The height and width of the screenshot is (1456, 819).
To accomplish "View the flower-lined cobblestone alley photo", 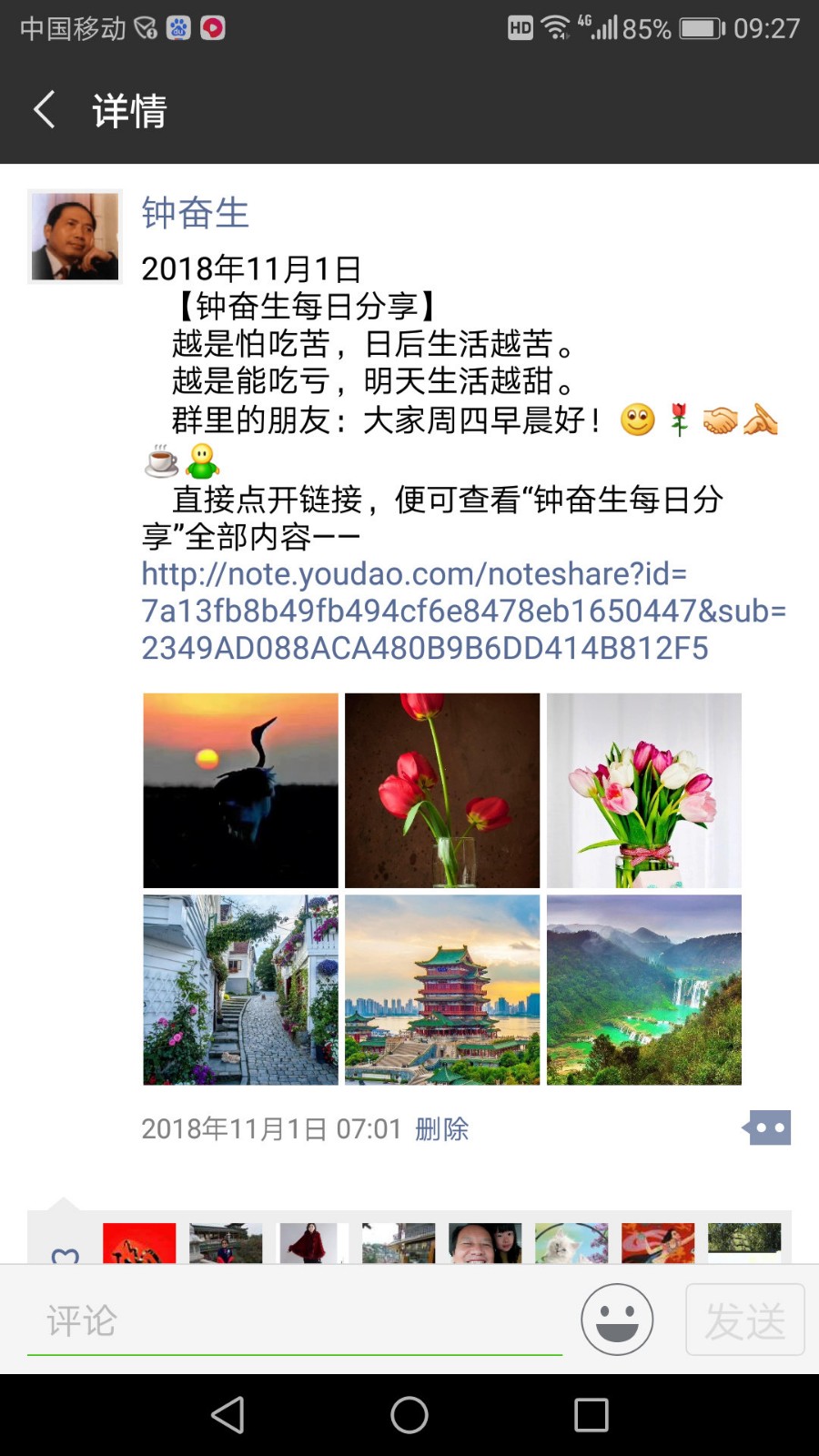I will point(240,989).
